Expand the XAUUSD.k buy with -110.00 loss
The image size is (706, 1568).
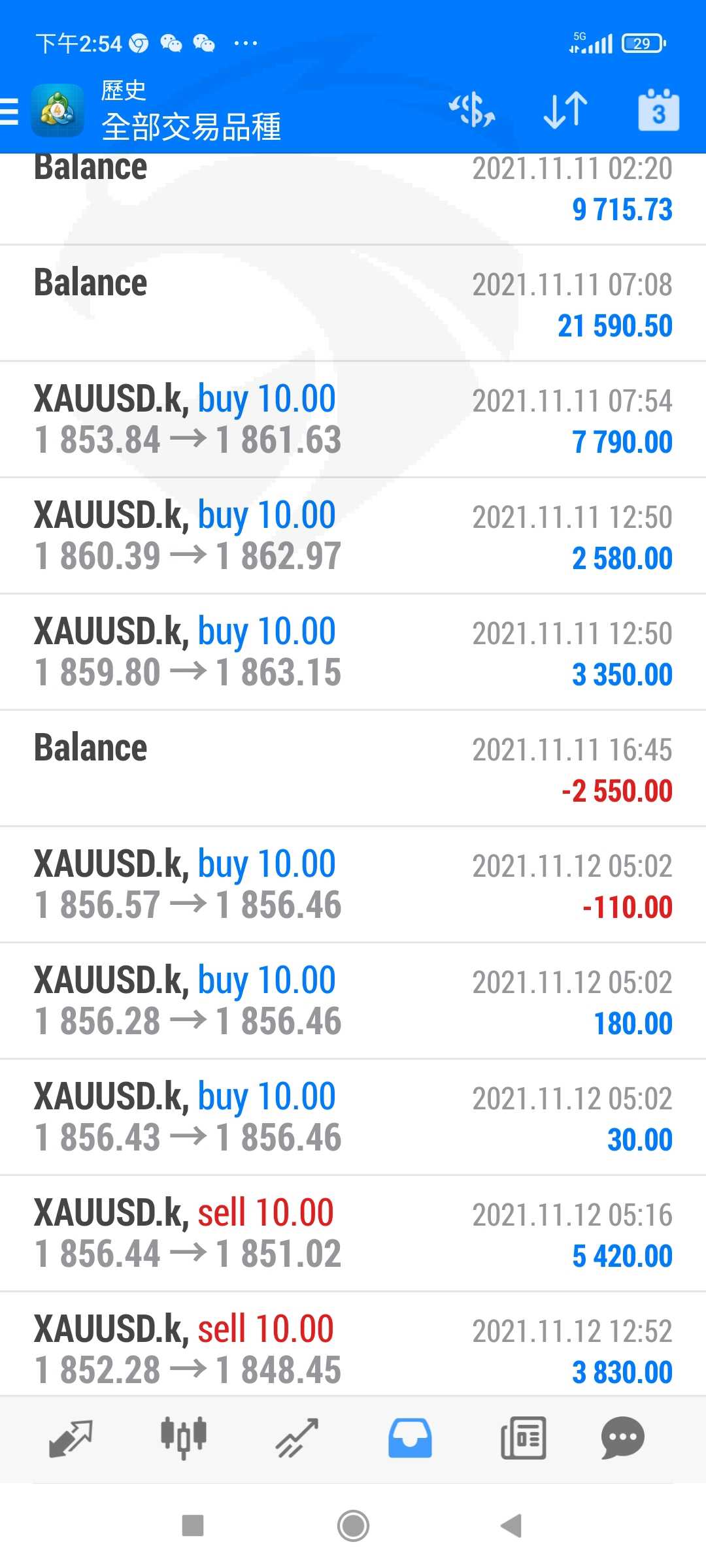(353, 885)
